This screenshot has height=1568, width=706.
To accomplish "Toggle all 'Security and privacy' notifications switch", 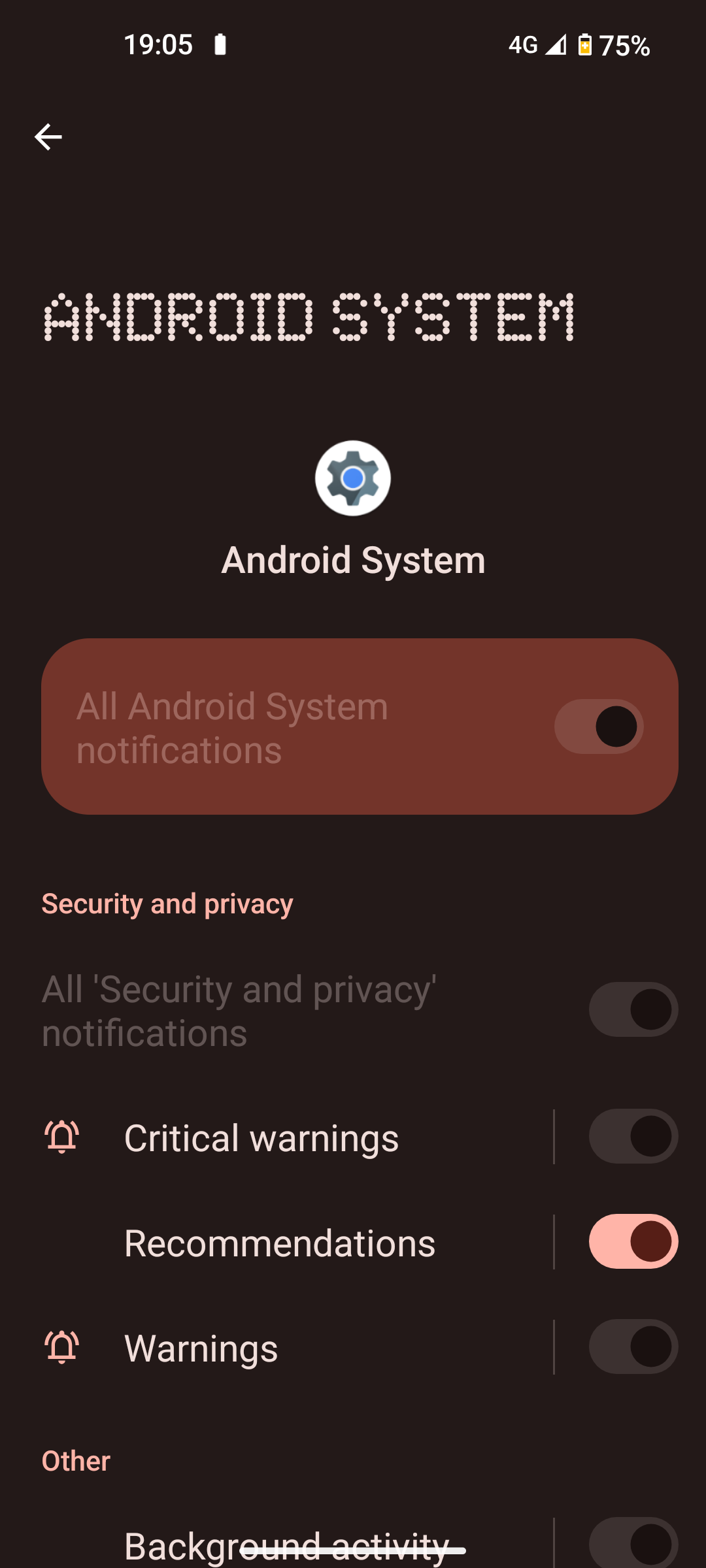I will 633,1009.
